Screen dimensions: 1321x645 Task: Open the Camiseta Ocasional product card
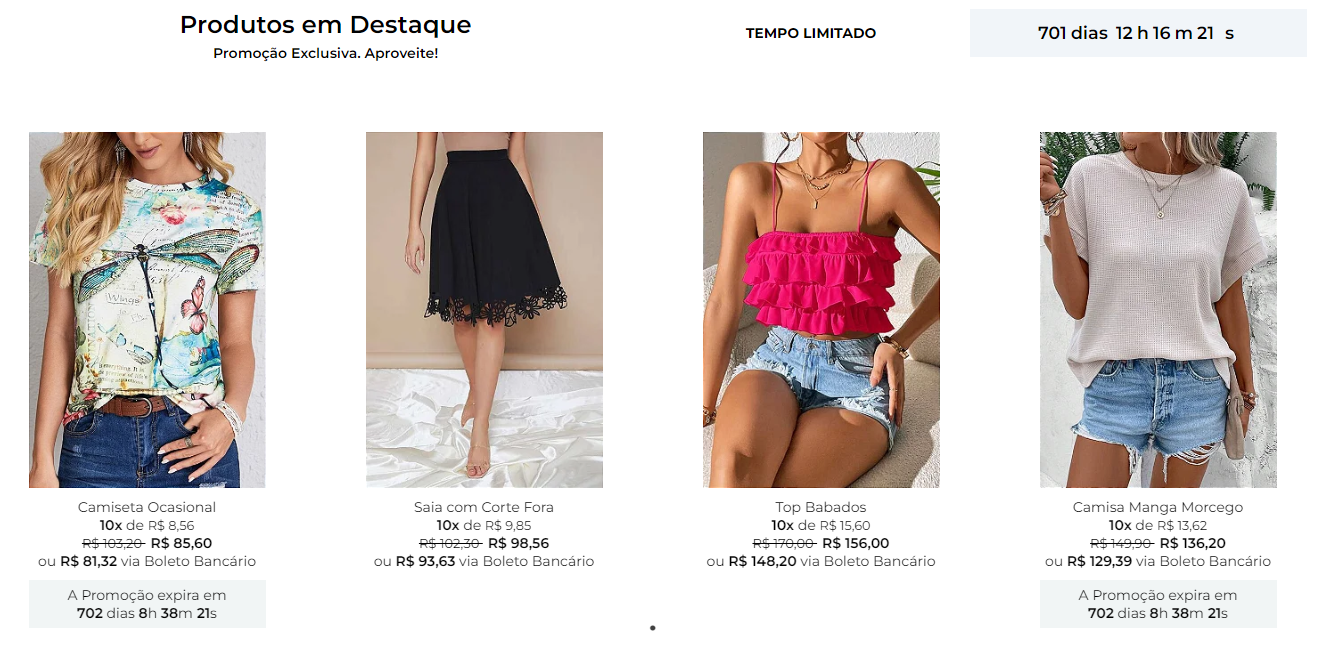[147, 310]
